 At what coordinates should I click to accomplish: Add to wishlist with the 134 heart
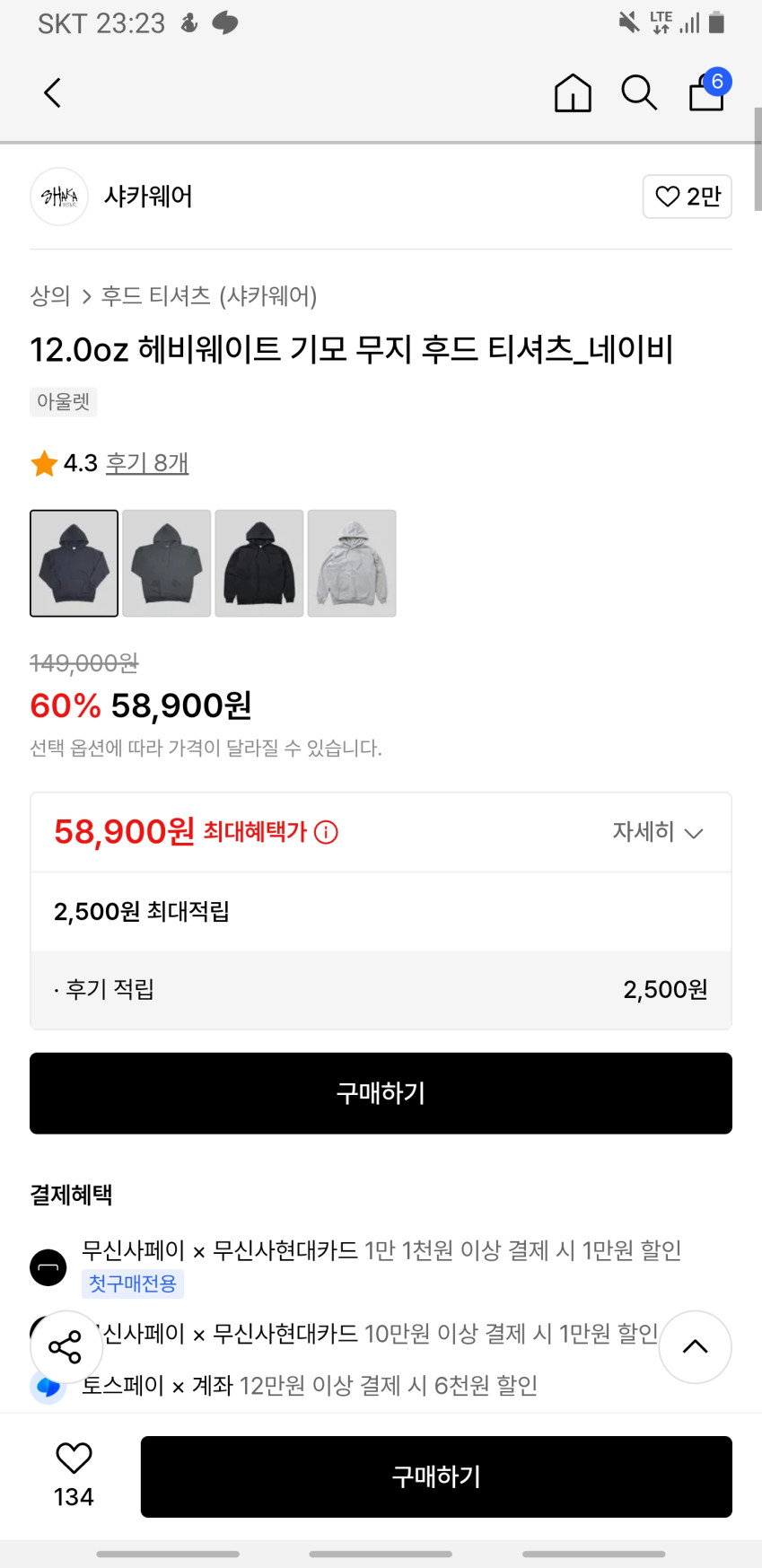74,1459
